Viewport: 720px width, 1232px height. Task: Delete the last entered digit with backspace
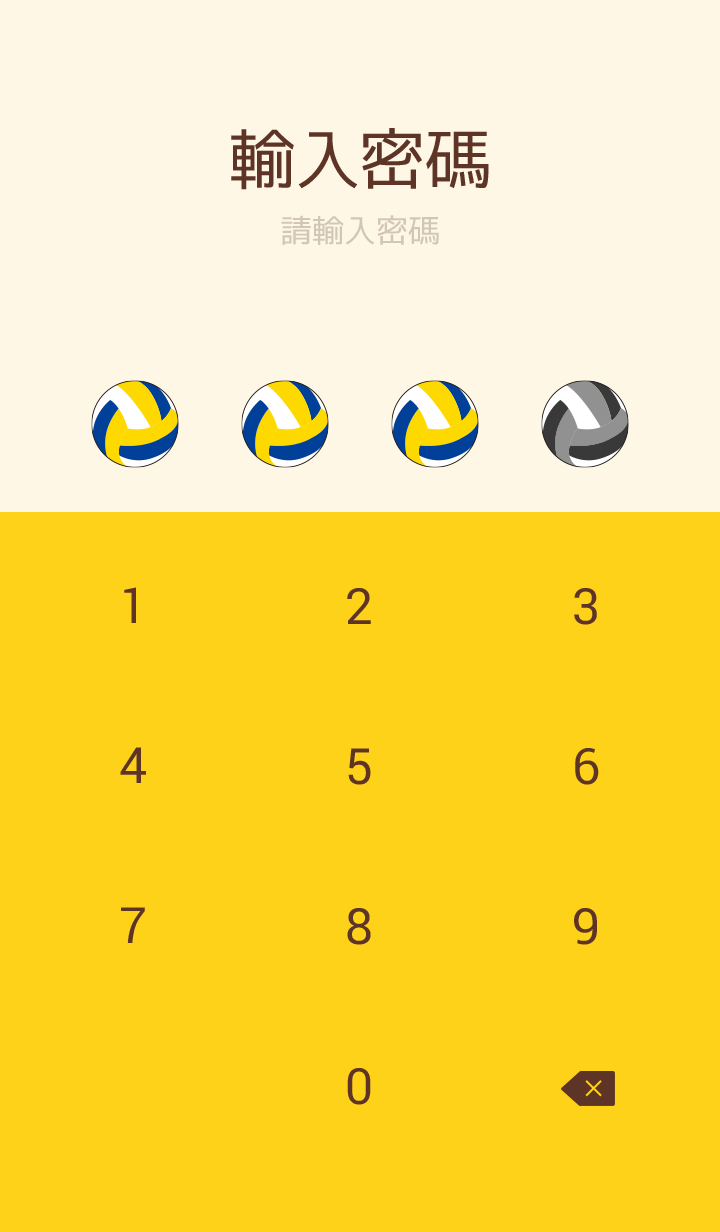tap(588, 1088)
